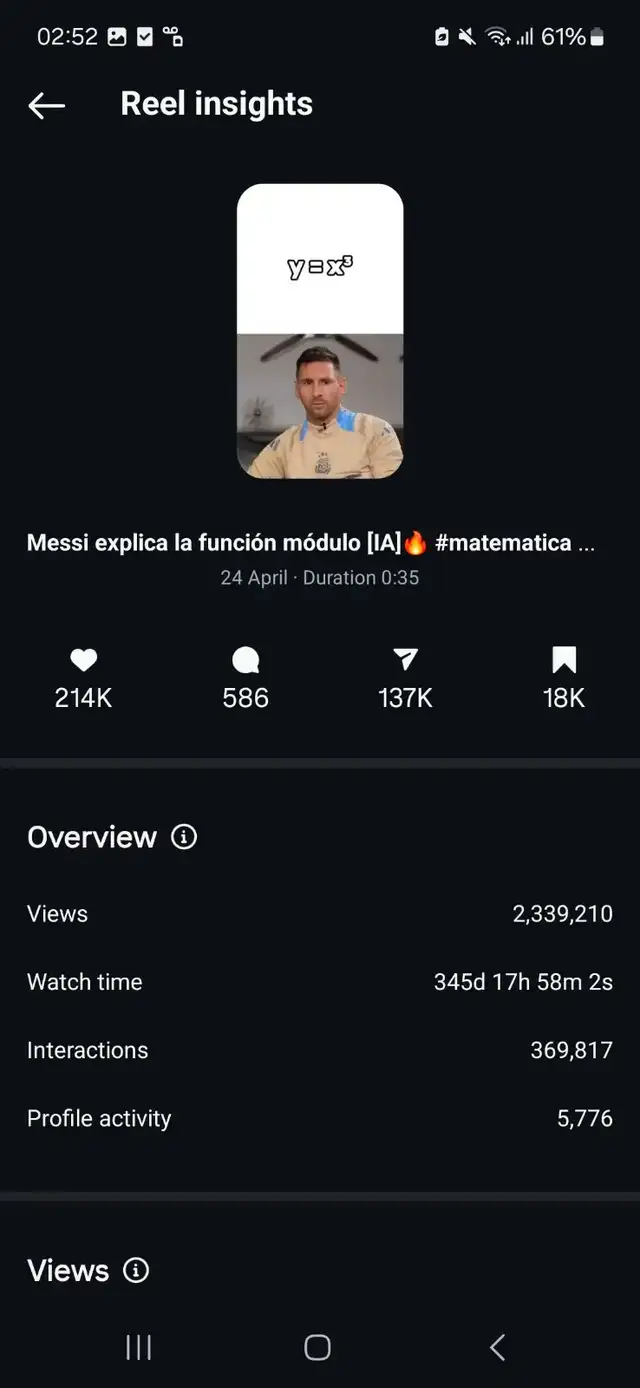Tap the info icon beside Views heading
The width and height of the screenshot is (640, 1388).
coord(136,1270)
